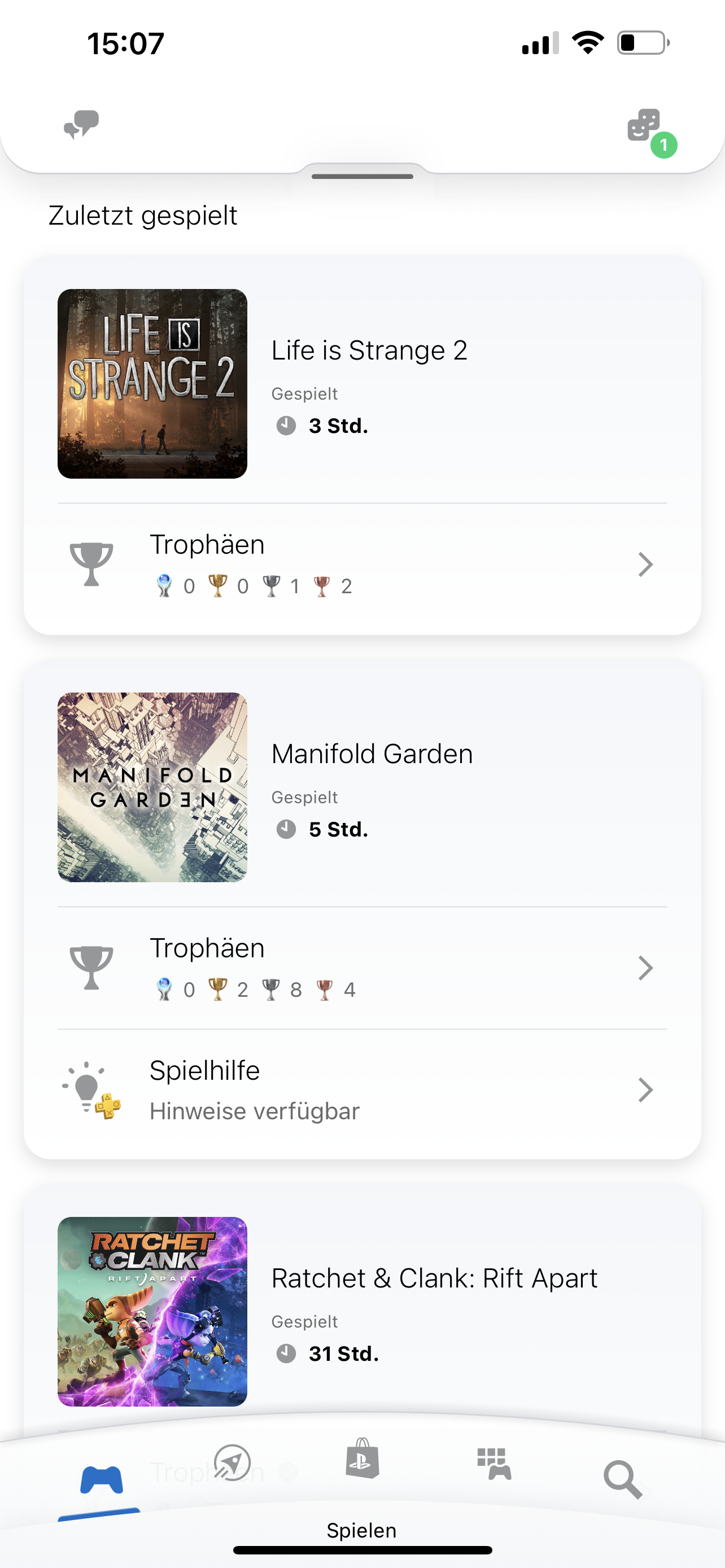Select the Spielen controller tab

(x=101, y=1481)
